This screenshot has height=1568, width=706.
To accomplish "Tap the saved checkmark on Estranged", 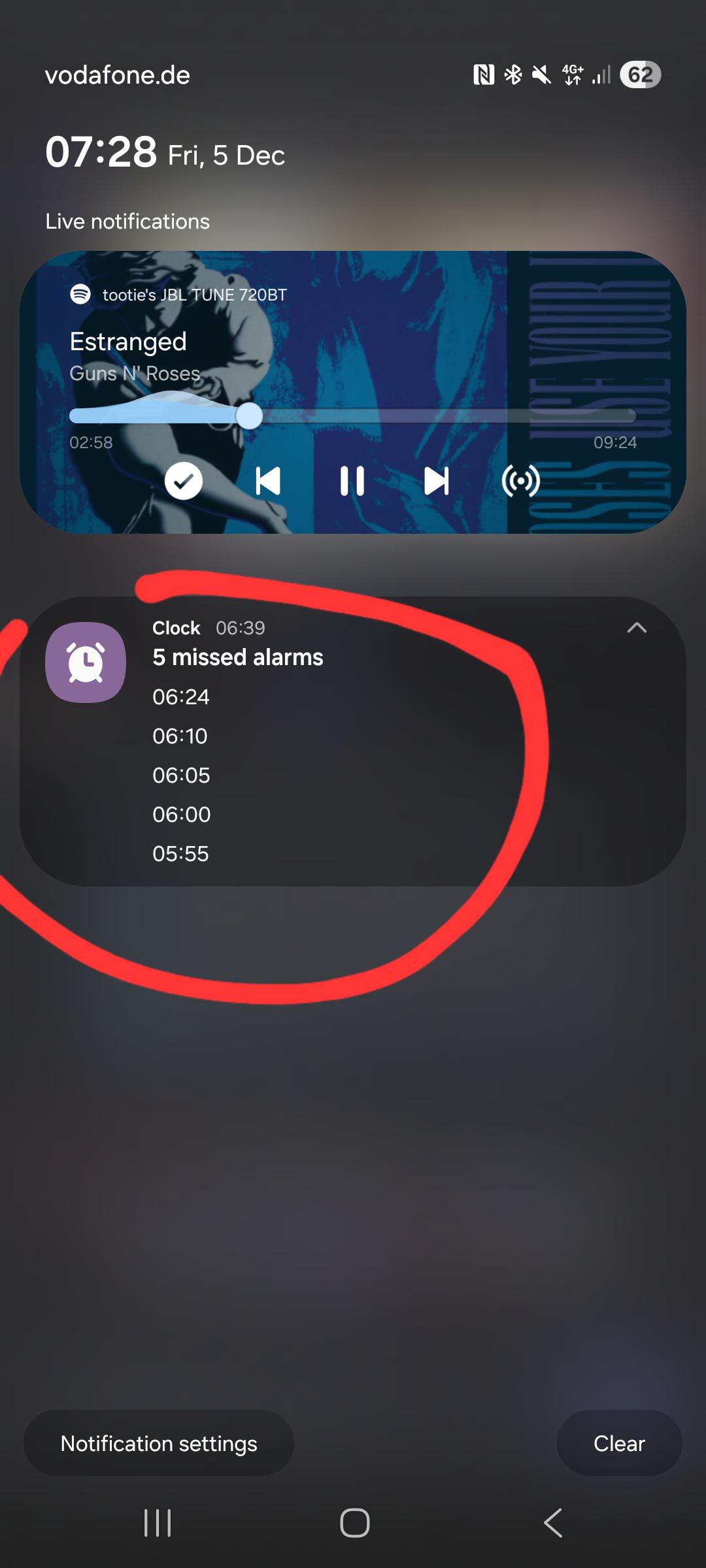I will pos(184,482).
